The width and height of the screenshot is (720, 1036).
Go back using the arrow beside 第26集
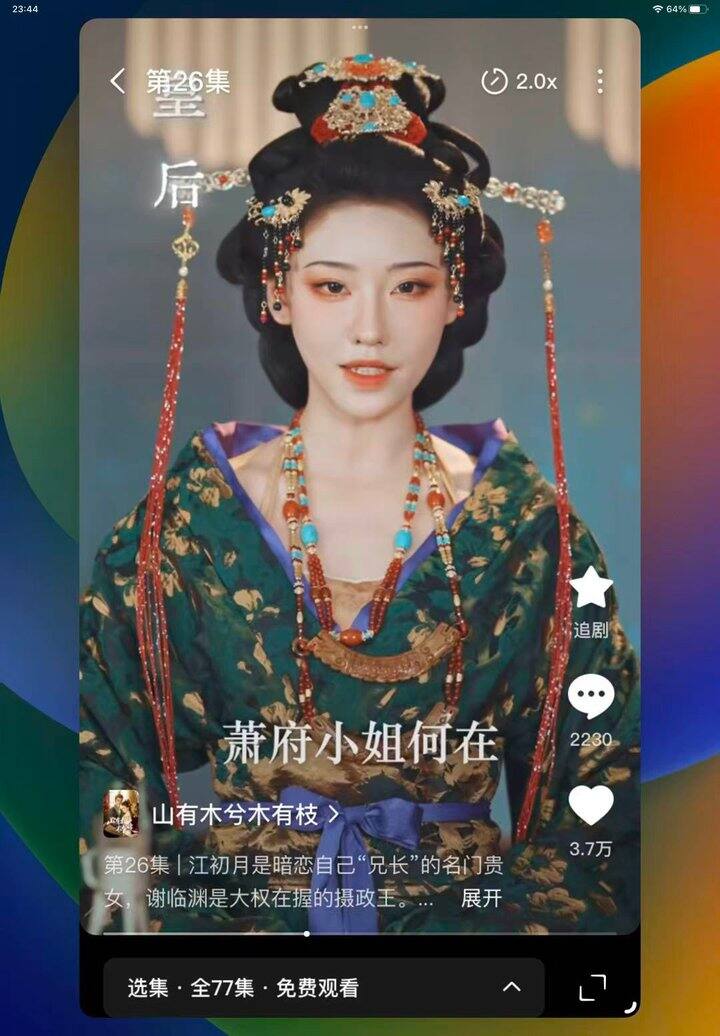coord(118,82)
